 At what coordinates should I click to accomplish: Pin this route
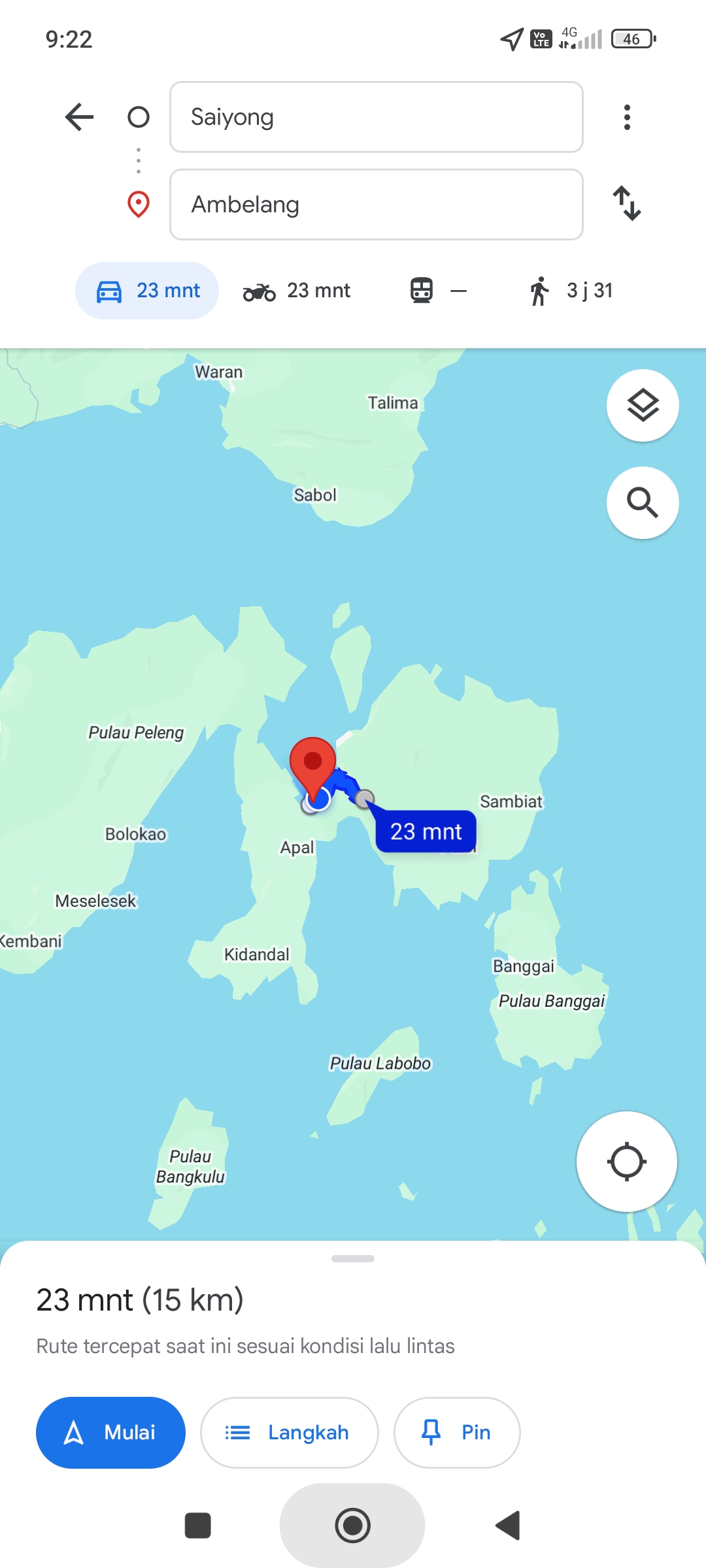point(457,1433)
